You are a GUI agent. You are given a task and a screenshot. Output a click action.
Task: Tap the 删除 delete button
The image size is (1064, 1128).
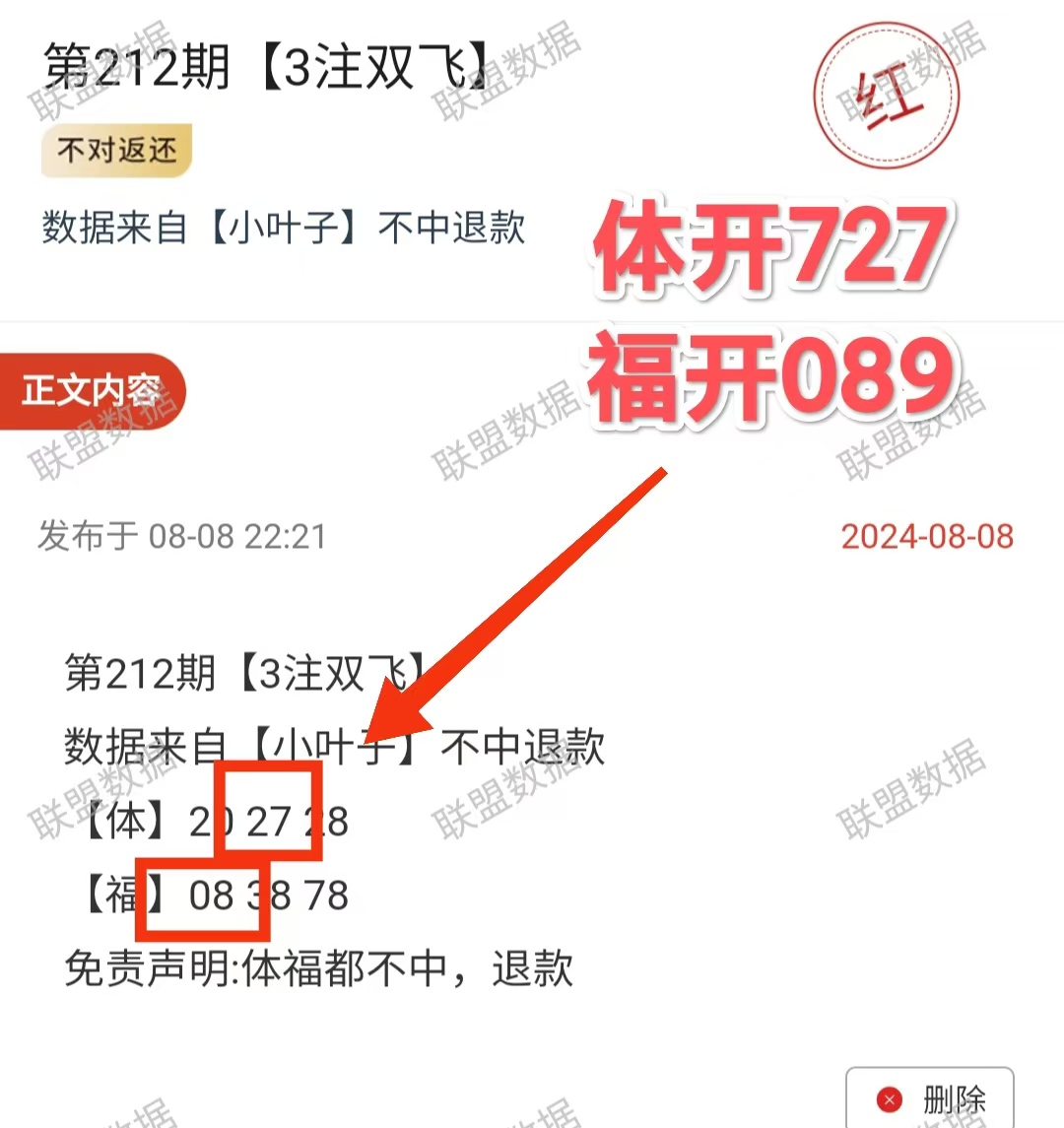point(930,1097)
